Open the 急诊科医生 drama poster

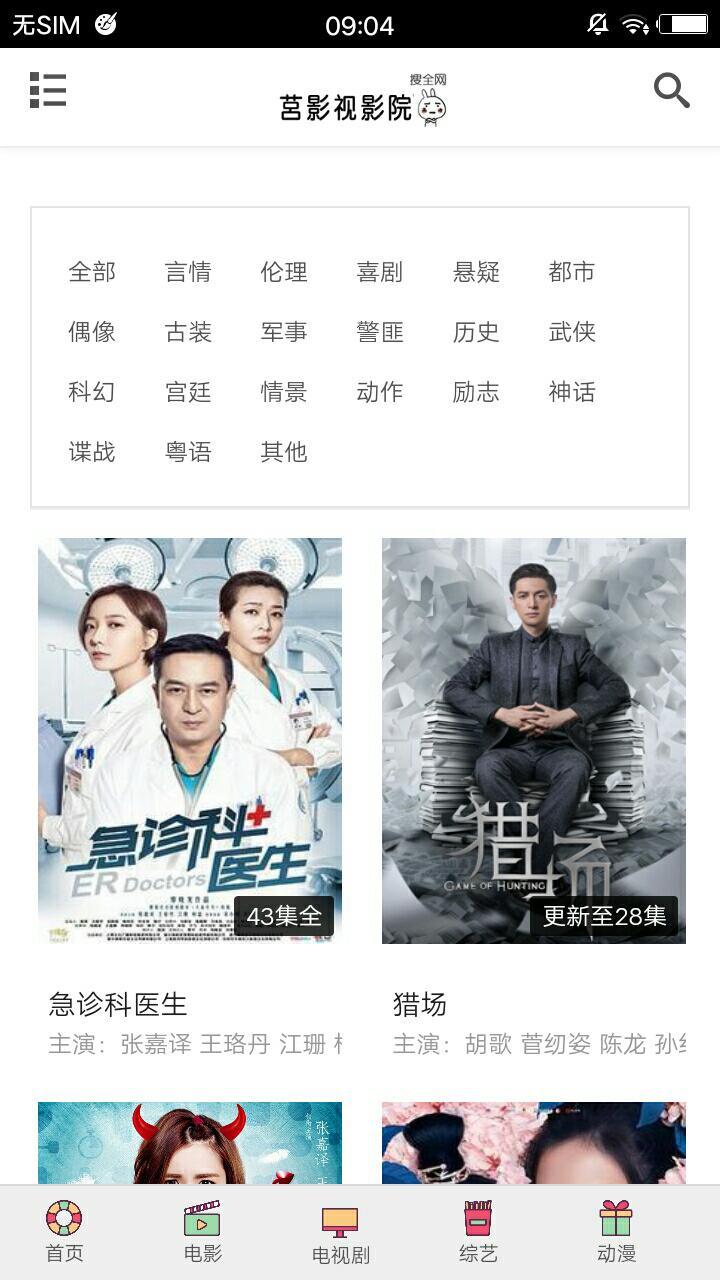click(190, 740)
